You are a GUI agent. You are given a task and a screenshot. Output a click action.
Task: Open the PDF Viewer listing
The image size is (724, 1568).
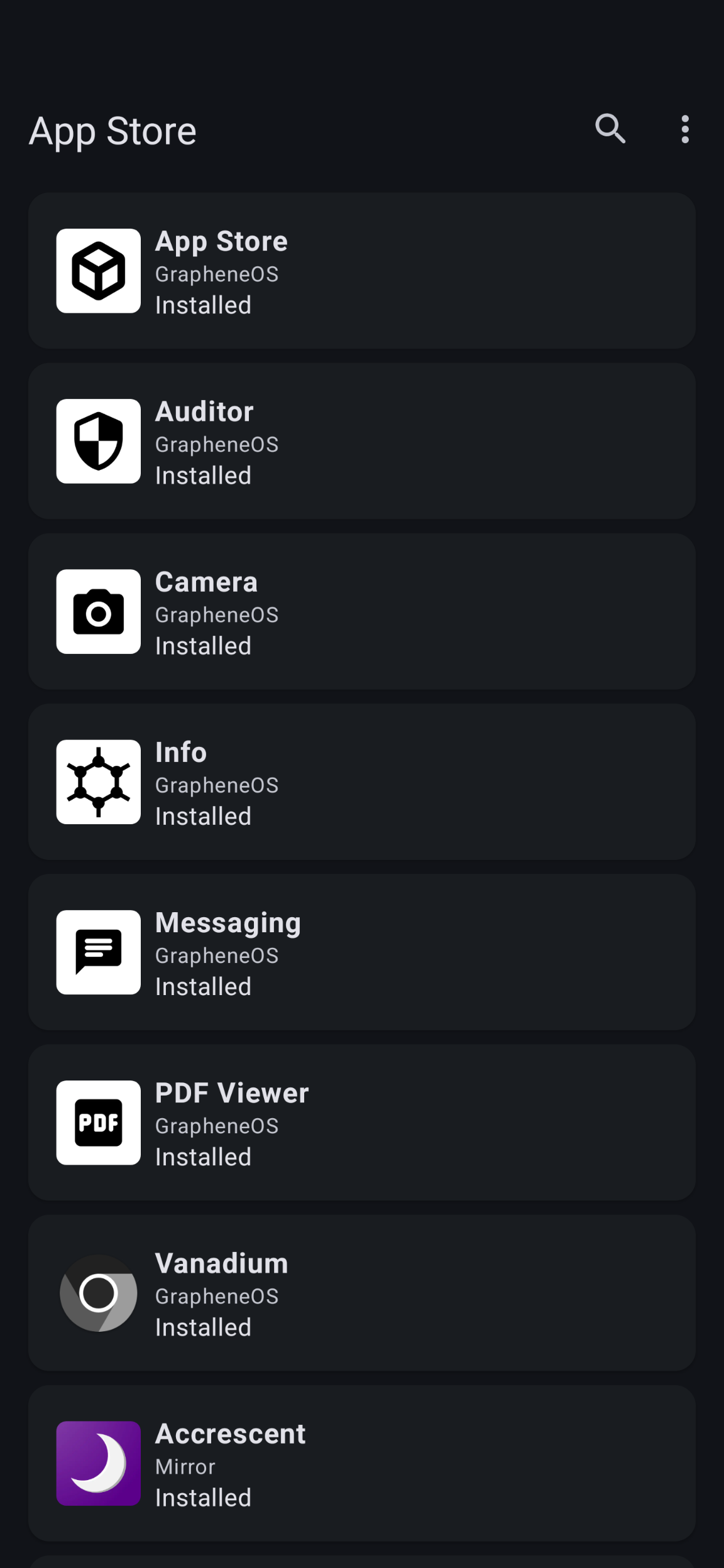coord(362,1123)
